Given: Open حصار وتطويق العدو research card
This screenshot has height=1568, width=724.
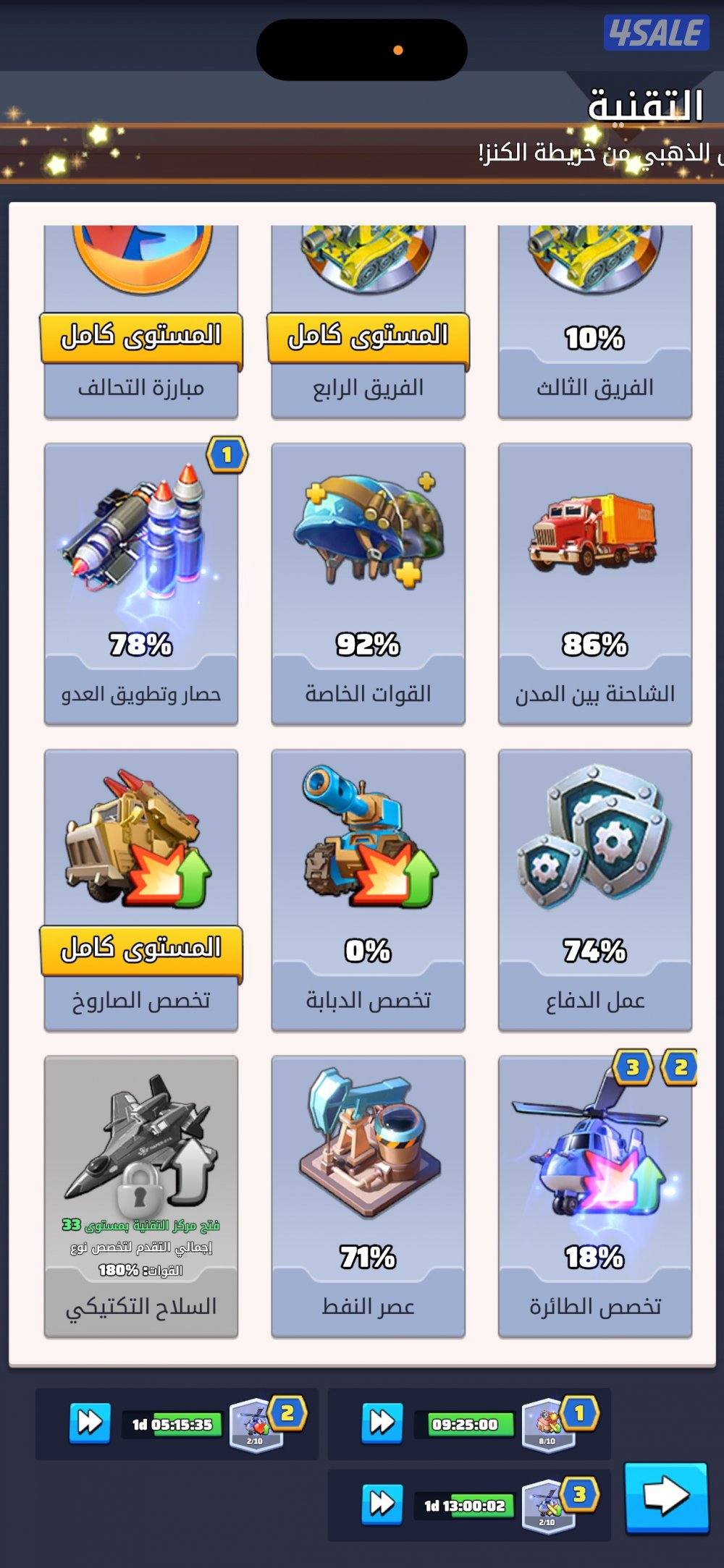Looking at the screenshot, I should (x=141, y=583).
